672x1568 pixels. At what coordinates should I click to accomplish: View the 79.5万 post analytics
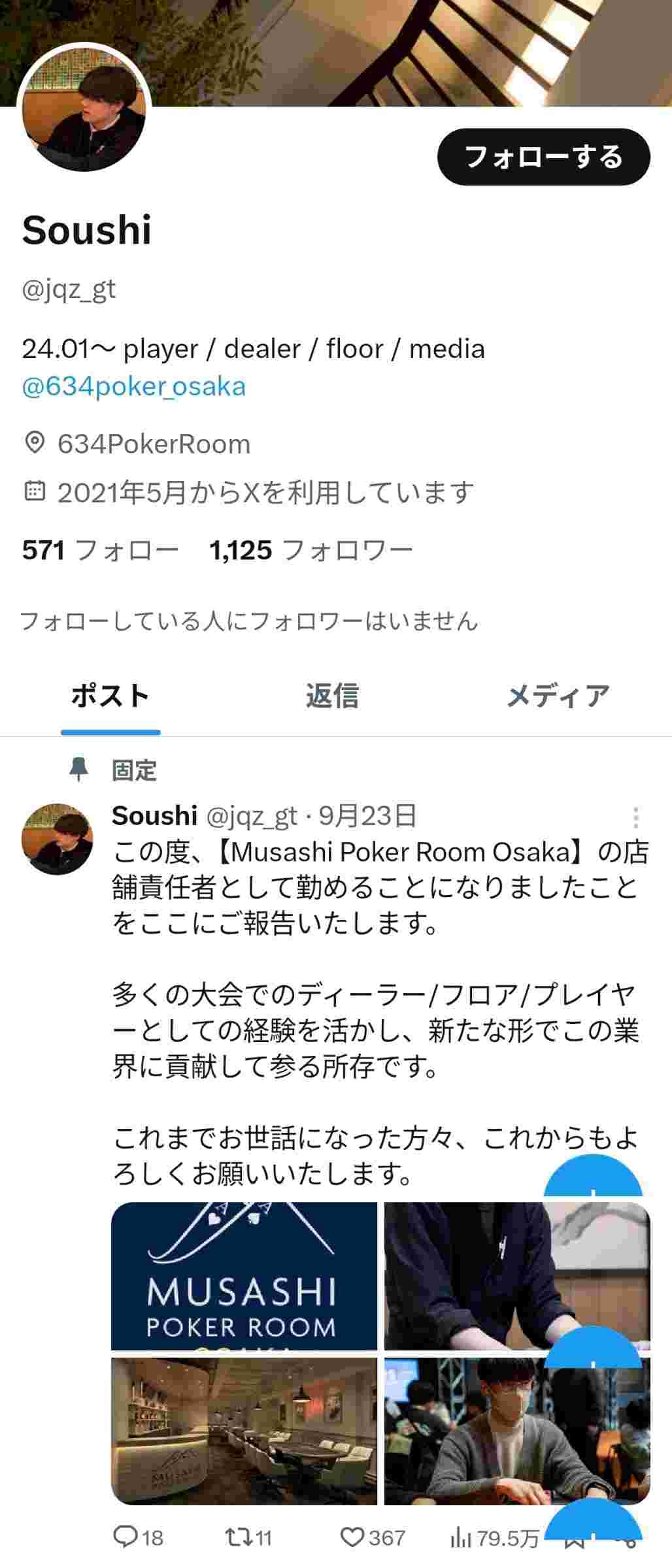click(494, 1539)
